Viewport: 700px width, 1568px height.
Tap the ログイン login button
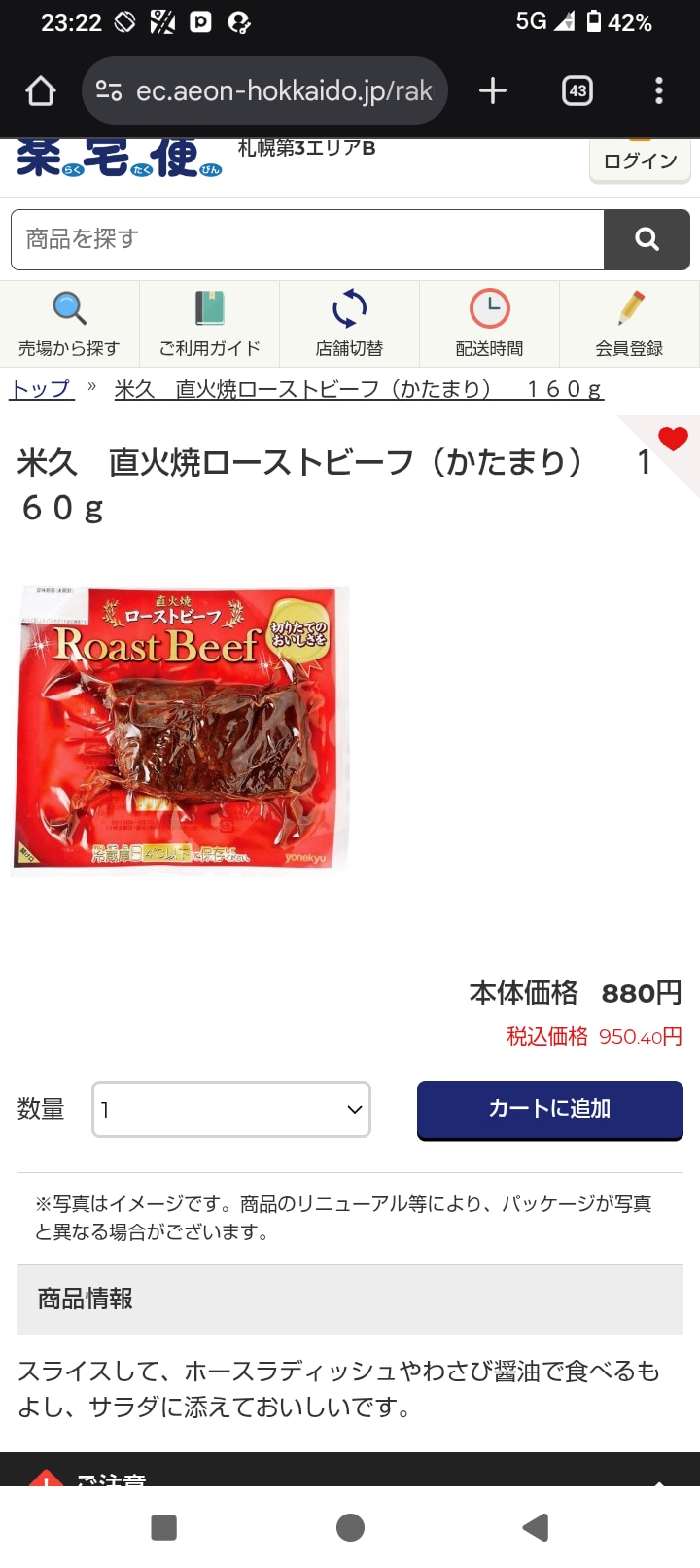640,161
